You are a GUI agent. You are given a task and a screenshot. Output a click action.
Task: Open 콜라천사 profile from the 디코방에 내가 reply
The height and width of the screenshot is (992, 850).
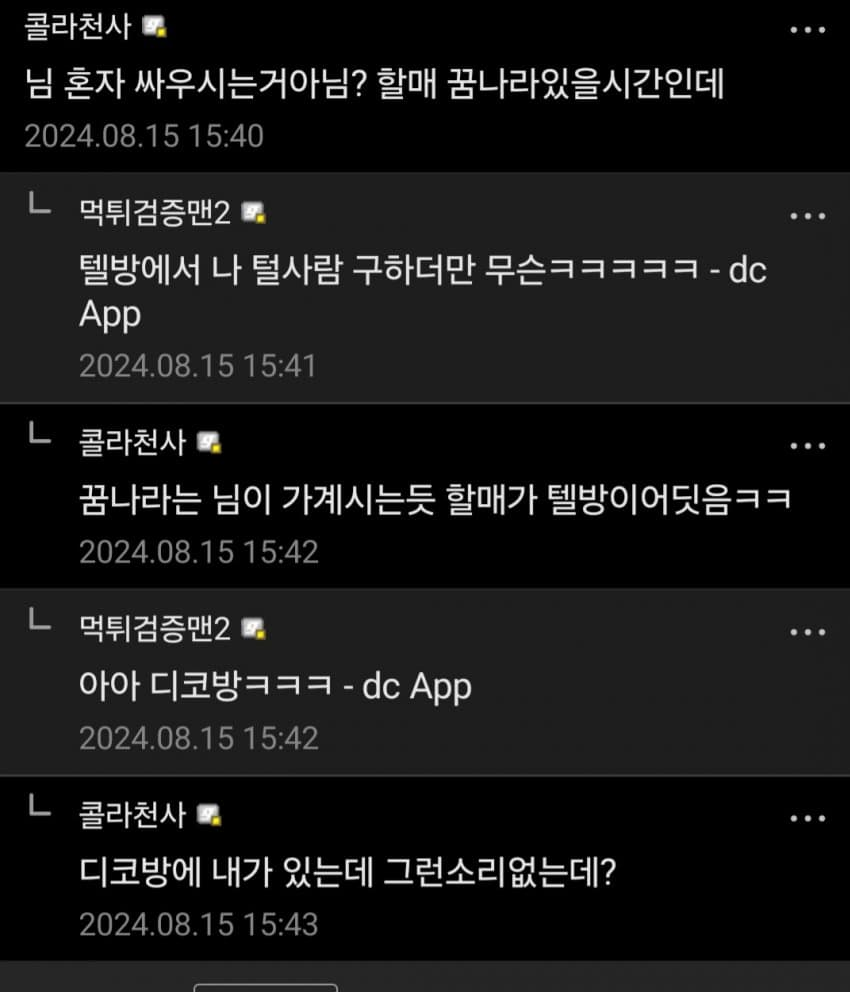pyautogui.click(x=132, y=815)
